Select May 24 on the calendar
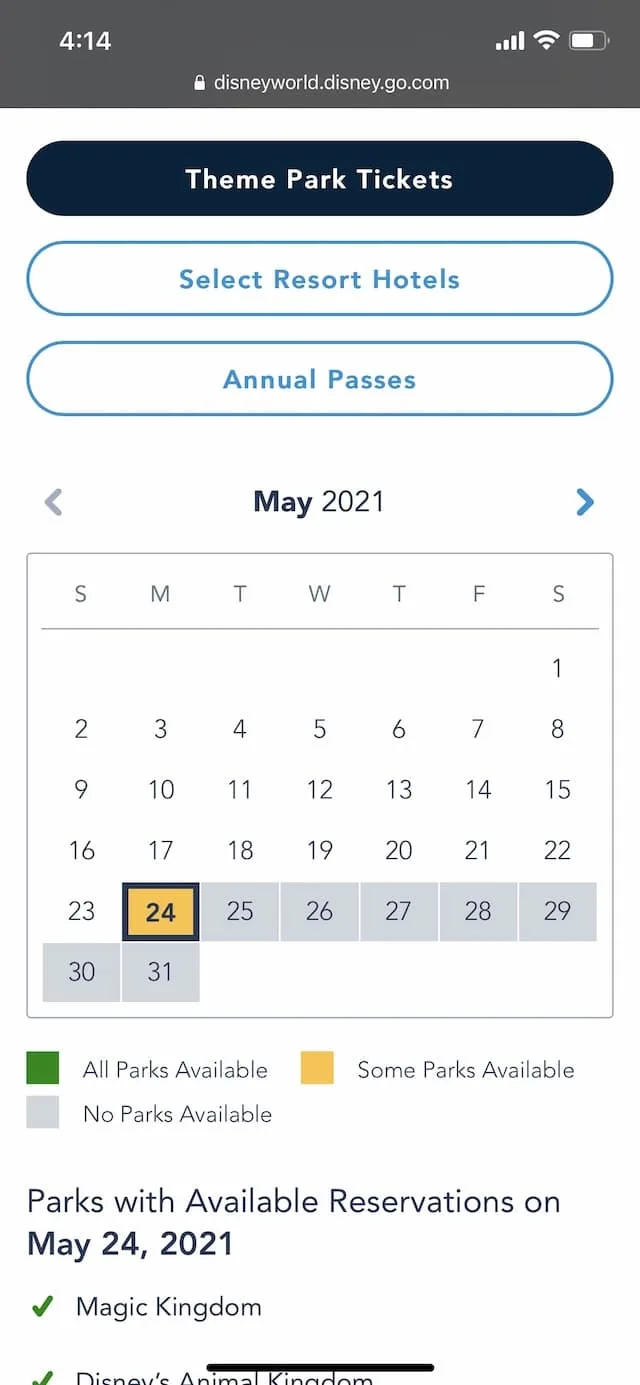 [x=160, y=911]
